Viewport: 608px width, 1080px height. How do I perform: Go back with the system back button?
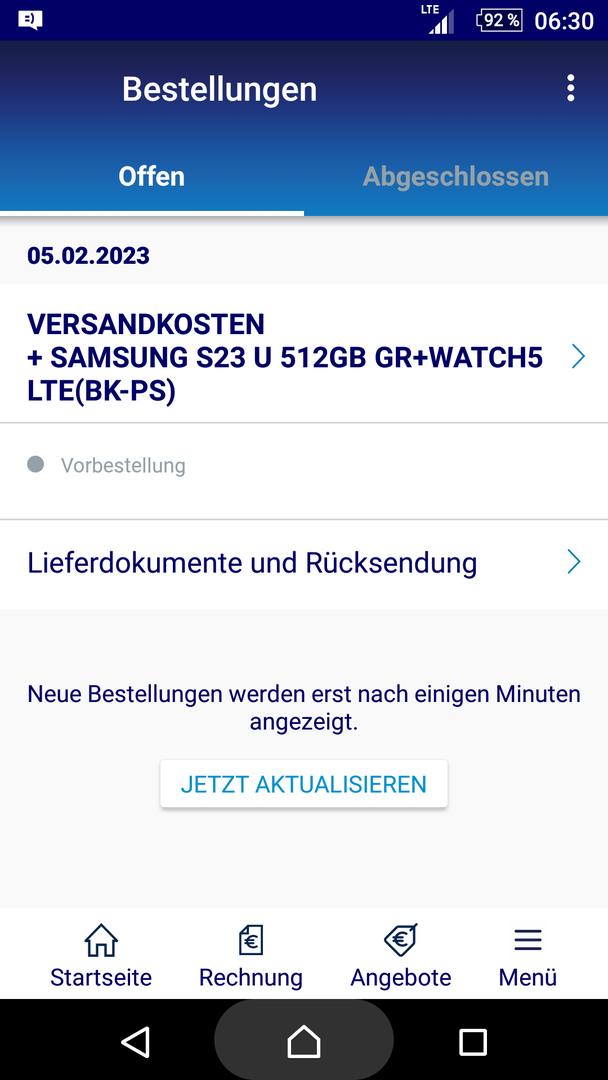pos(135,1042)
